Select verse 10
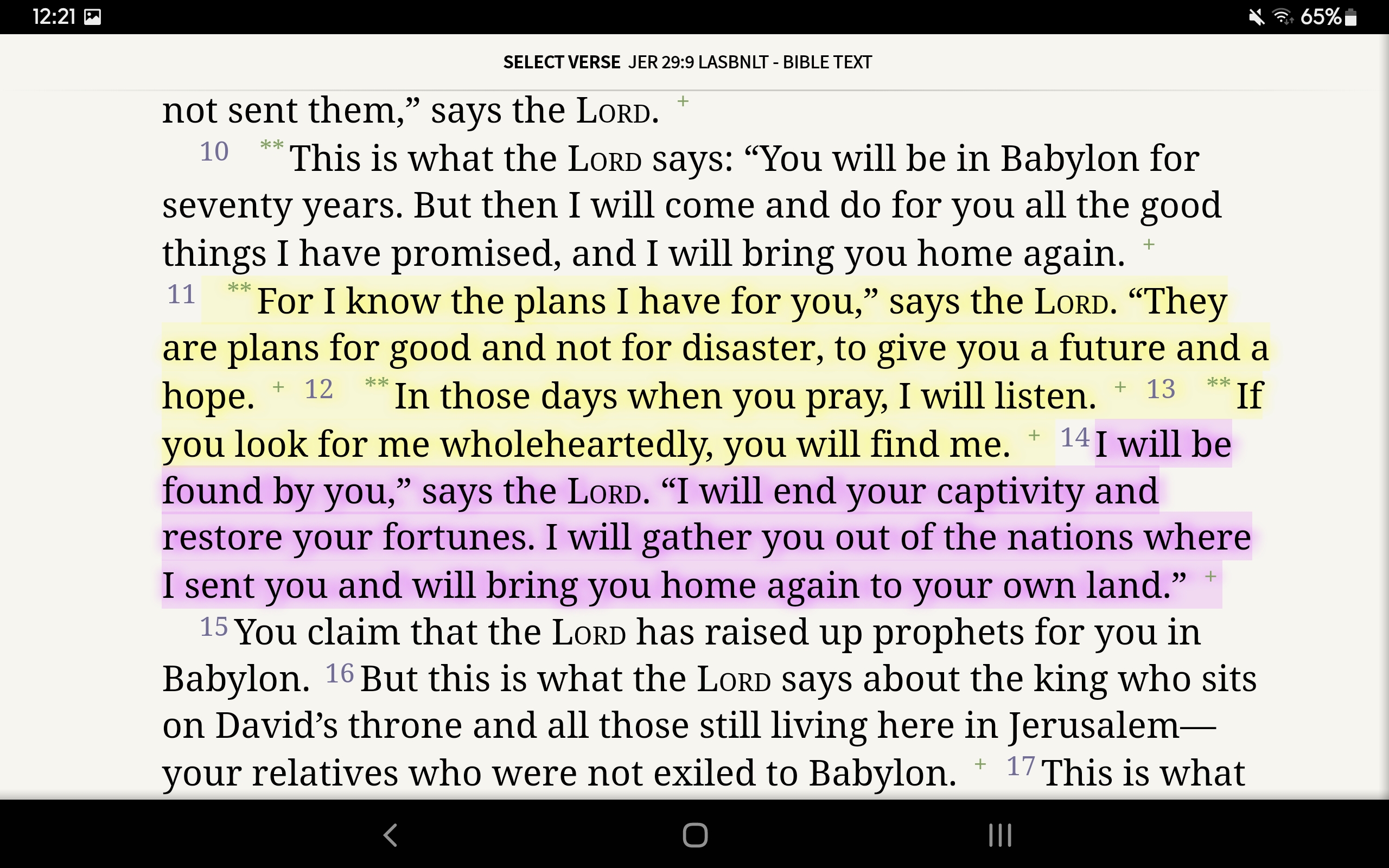Image resolution: width=1389 pixels, height=868 pixels. pyautogui.click(x=214, y=152)
